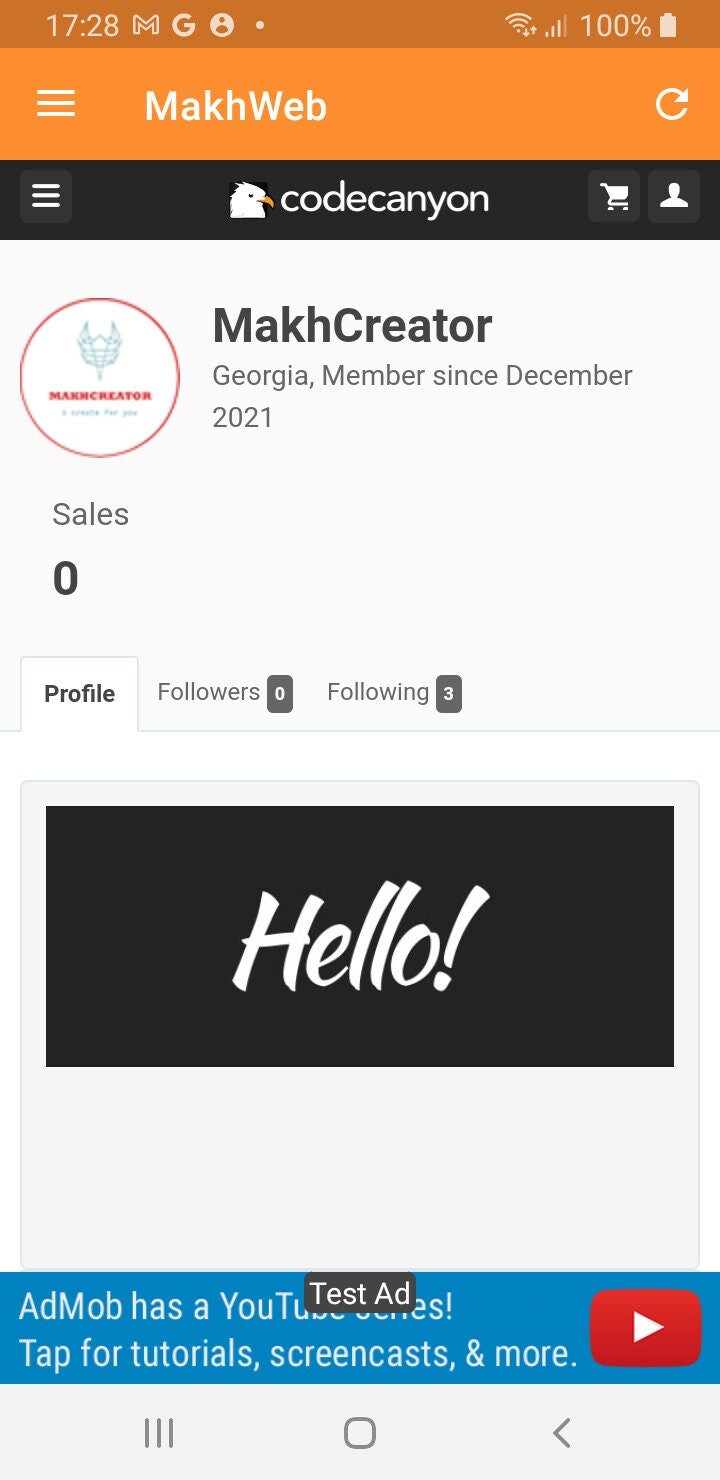Screen dimensions: 720x1480
Task: Reload the page with the refresh icon
Action: (672, 104)
